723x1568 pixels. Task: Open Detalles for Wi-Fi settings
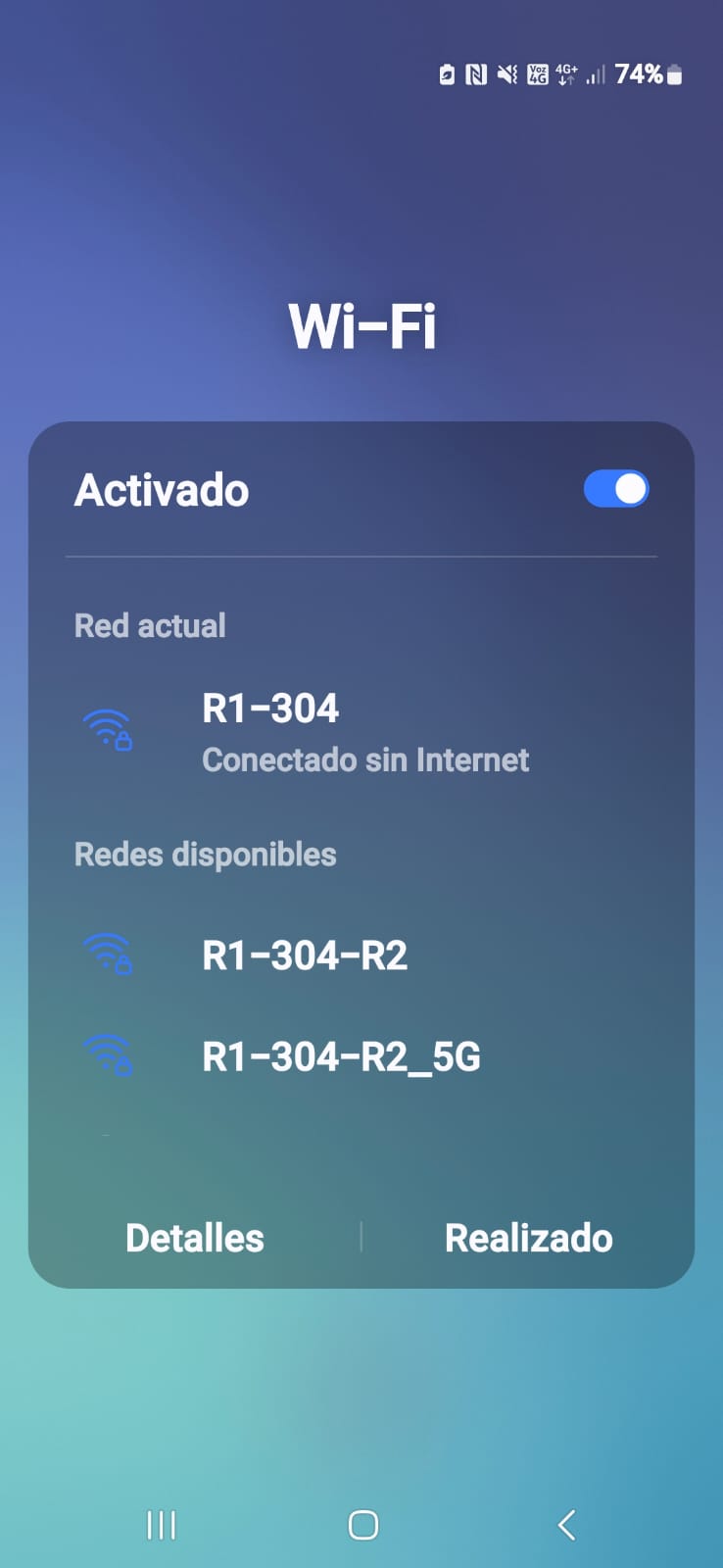195,1238
